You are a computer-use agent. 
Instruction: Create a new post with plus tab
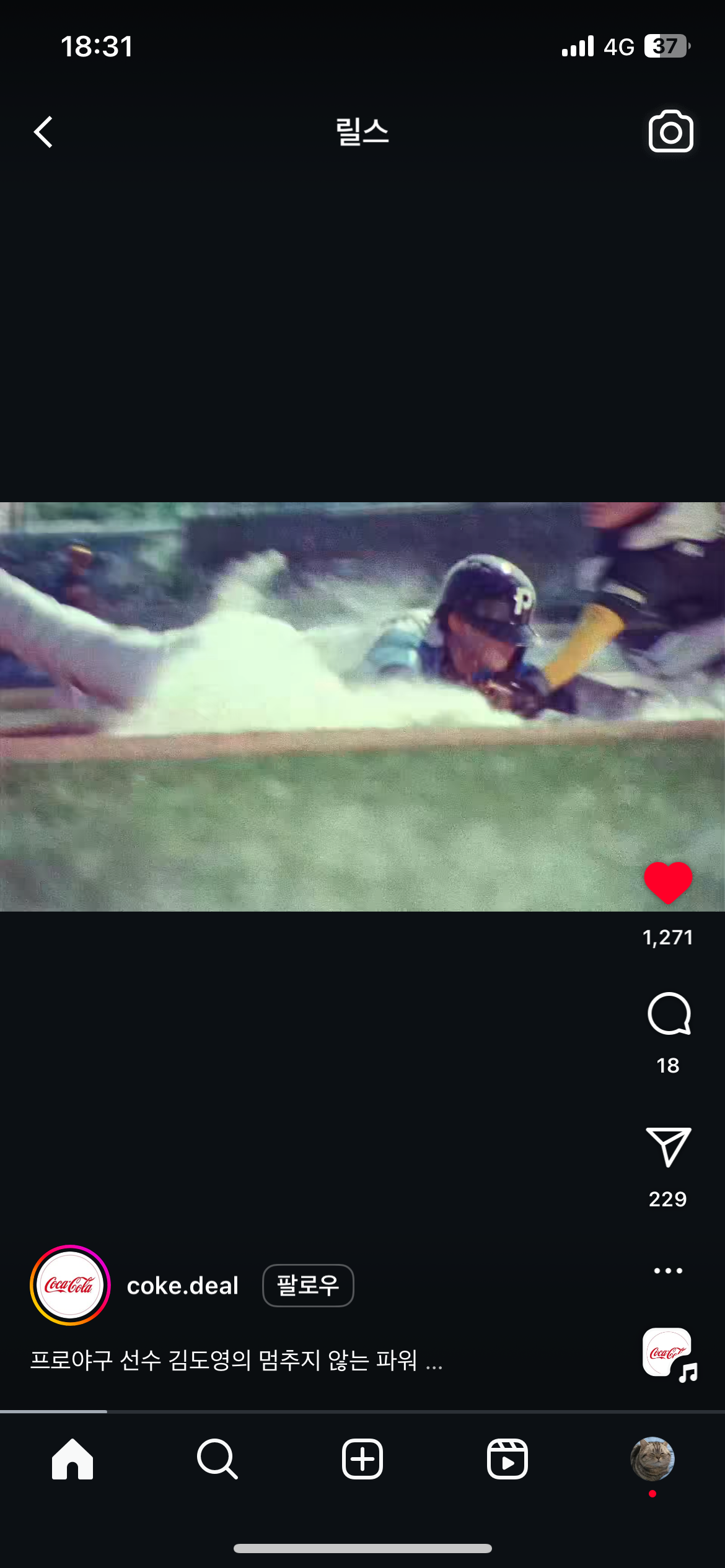362,1459
